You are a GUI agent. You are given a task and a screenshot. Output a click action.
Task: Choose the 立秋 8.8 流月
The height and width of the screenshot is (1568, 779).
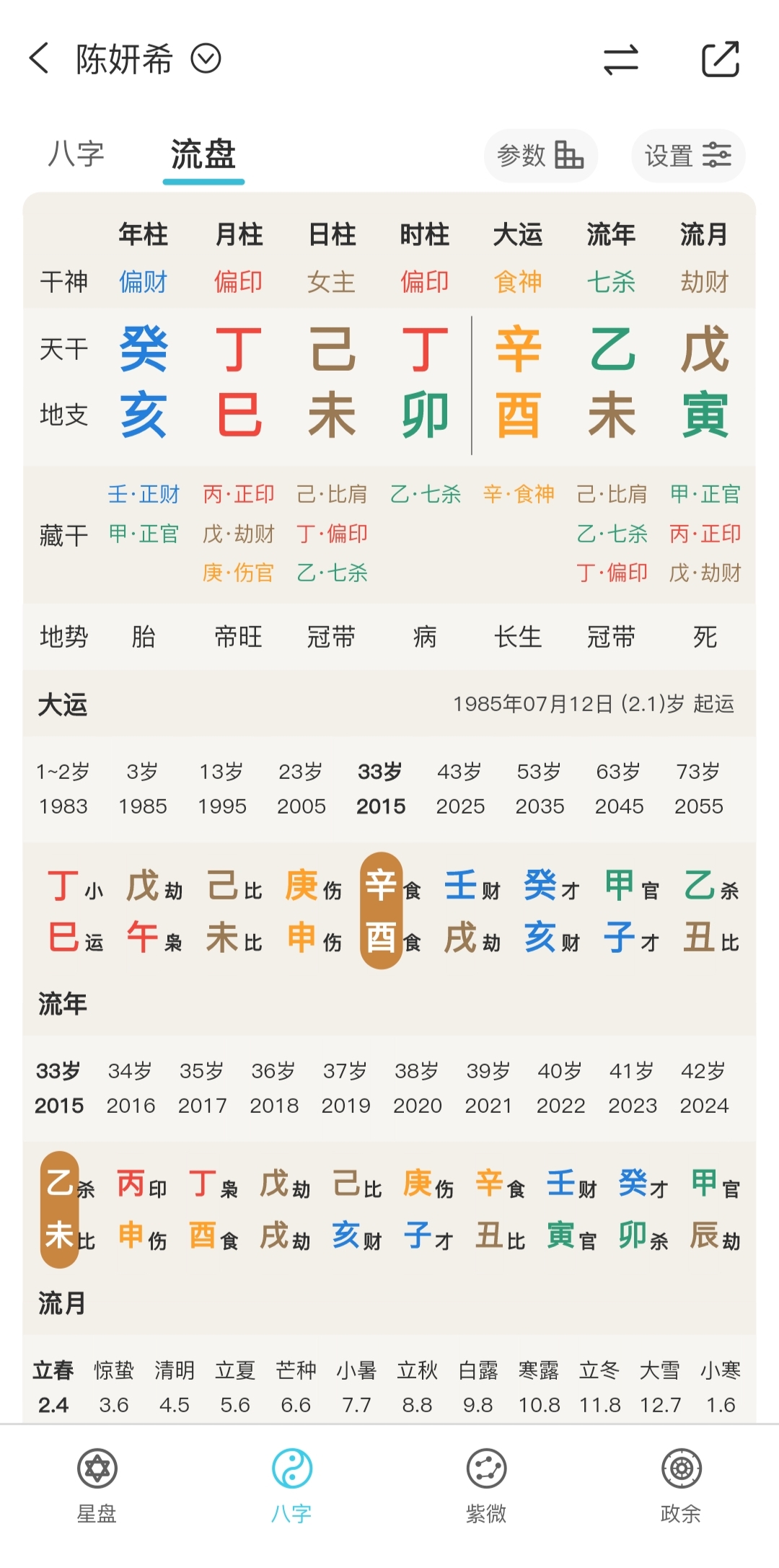417,1386
